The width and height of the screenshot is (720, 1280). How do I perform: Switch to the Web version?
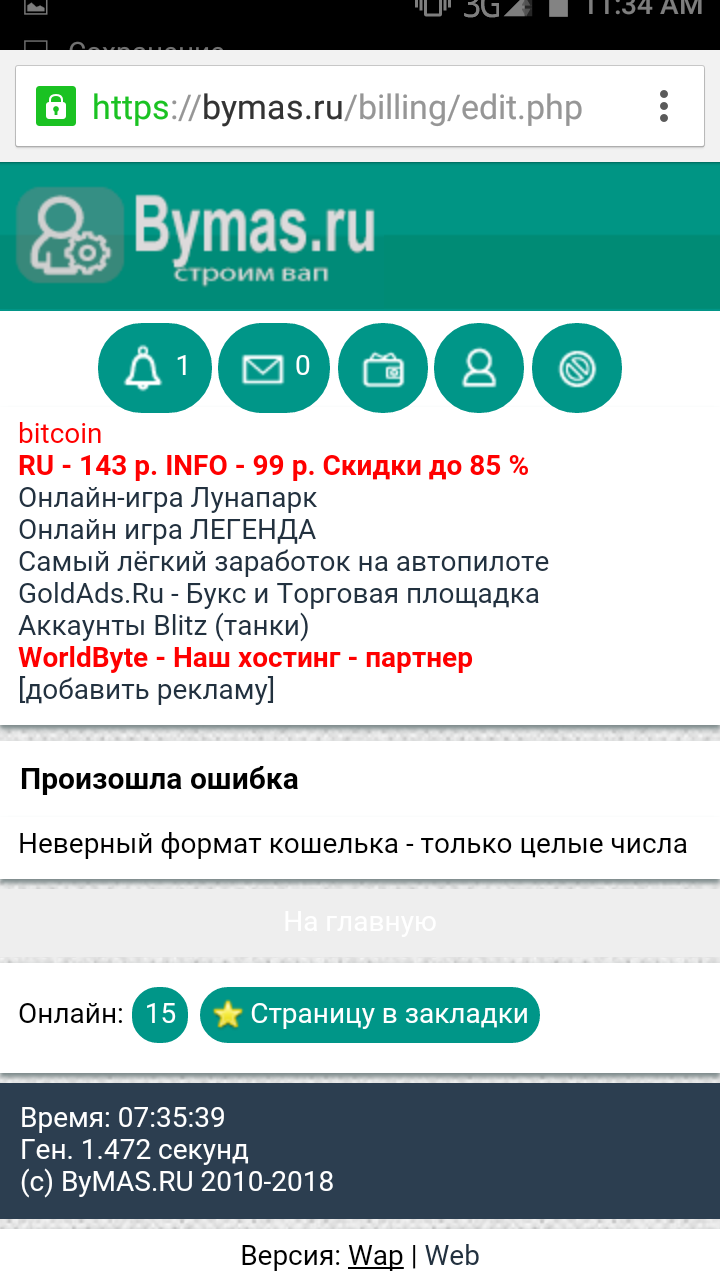click(452, 1255)
